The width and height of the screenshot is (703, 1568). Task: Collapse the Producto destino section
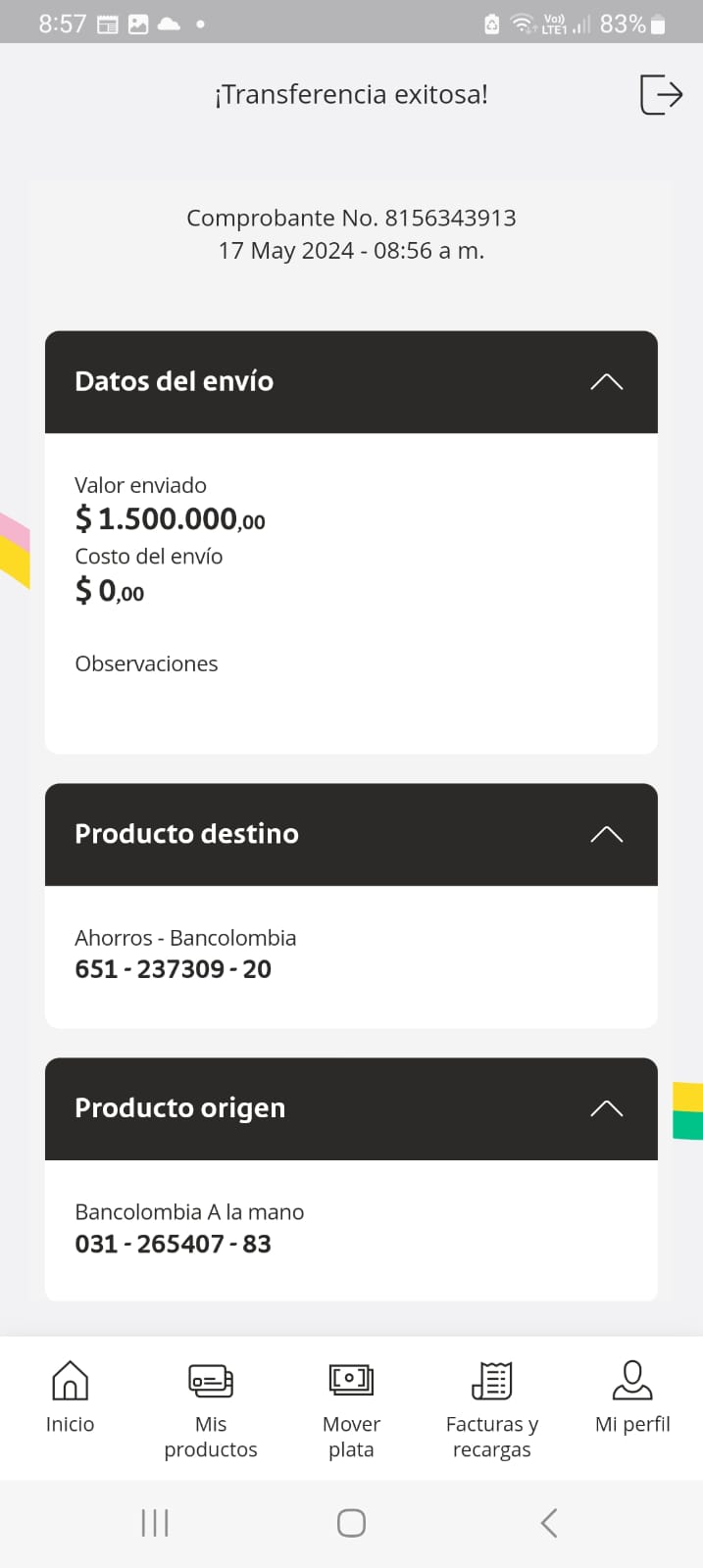tap(606, 834)
